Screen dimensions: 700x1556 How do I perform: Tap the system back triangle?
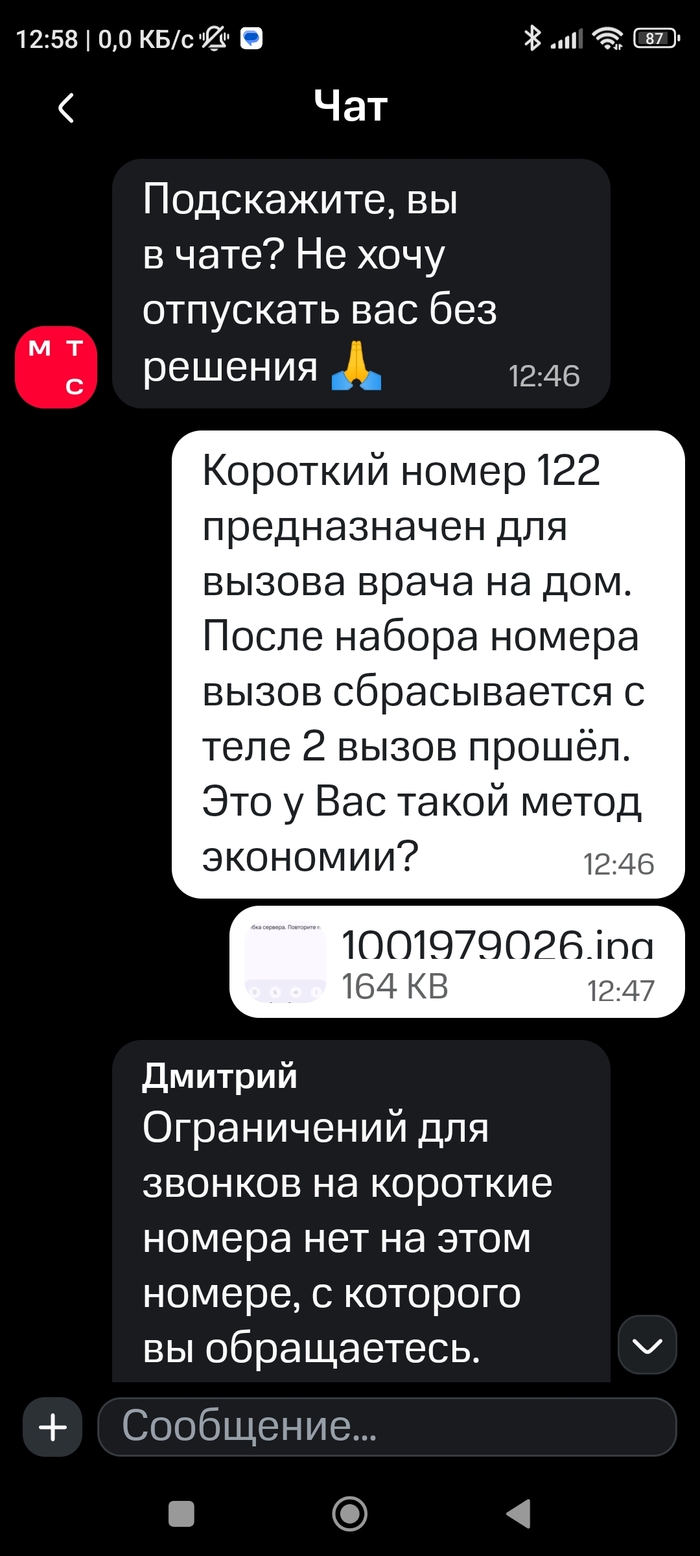(x=518, y=1513)
